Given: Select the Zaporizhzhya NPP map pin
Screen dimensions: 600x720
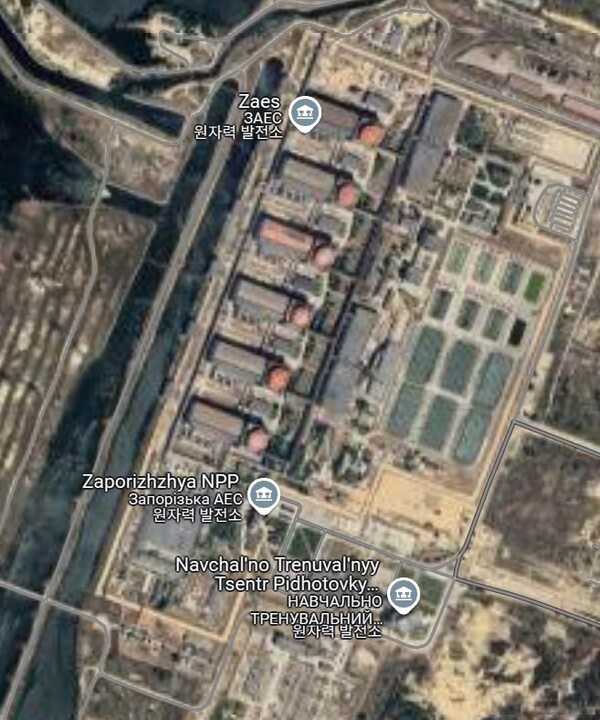Looking at the screenshot, I should coord(263,491).
